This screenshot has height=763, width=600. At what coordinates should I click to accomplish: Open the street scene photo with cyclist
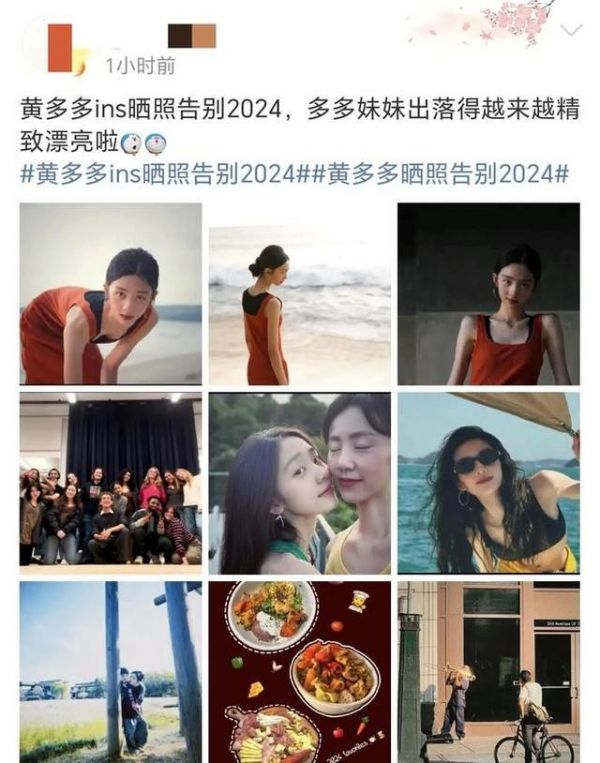click(x=488, y=672)
